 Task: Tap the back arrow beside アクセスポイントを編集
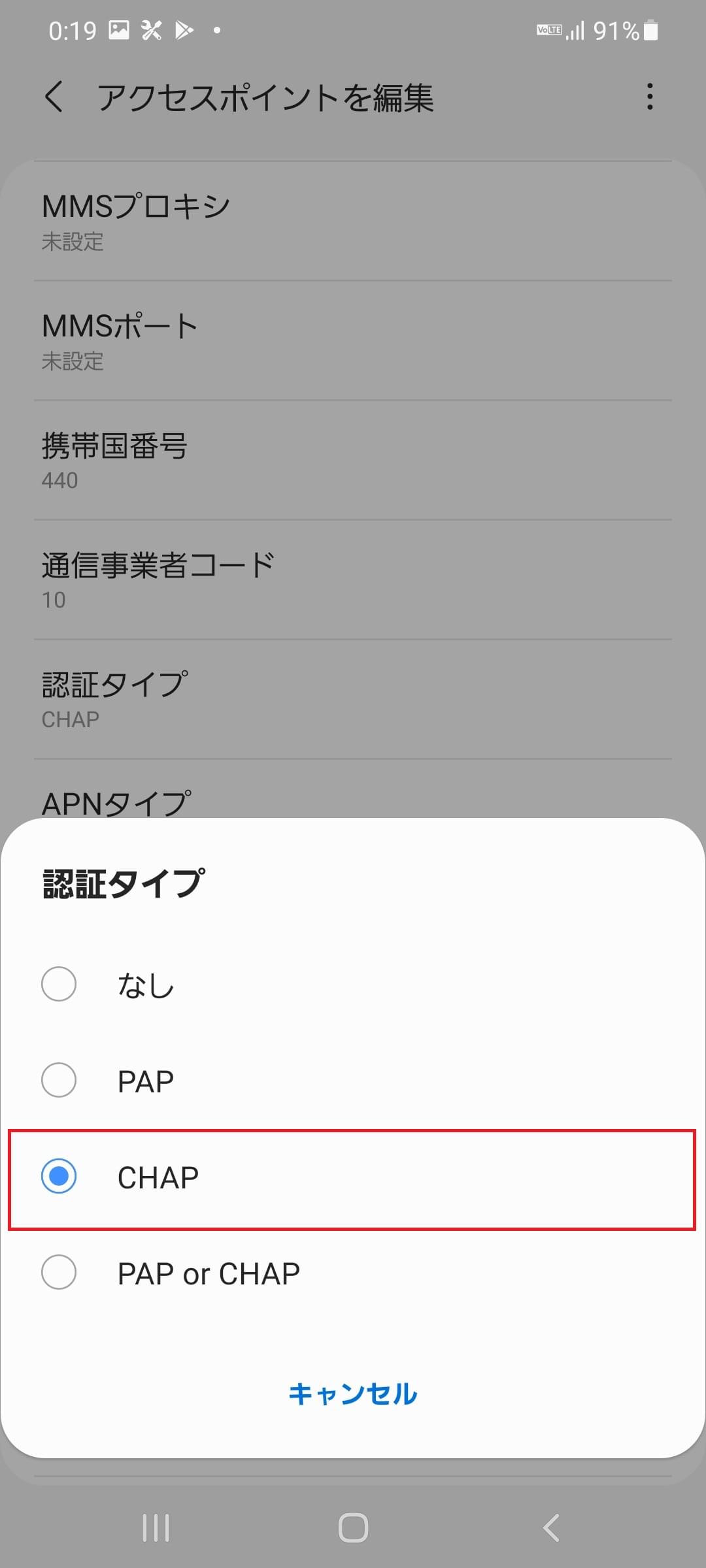pos(55,98)
